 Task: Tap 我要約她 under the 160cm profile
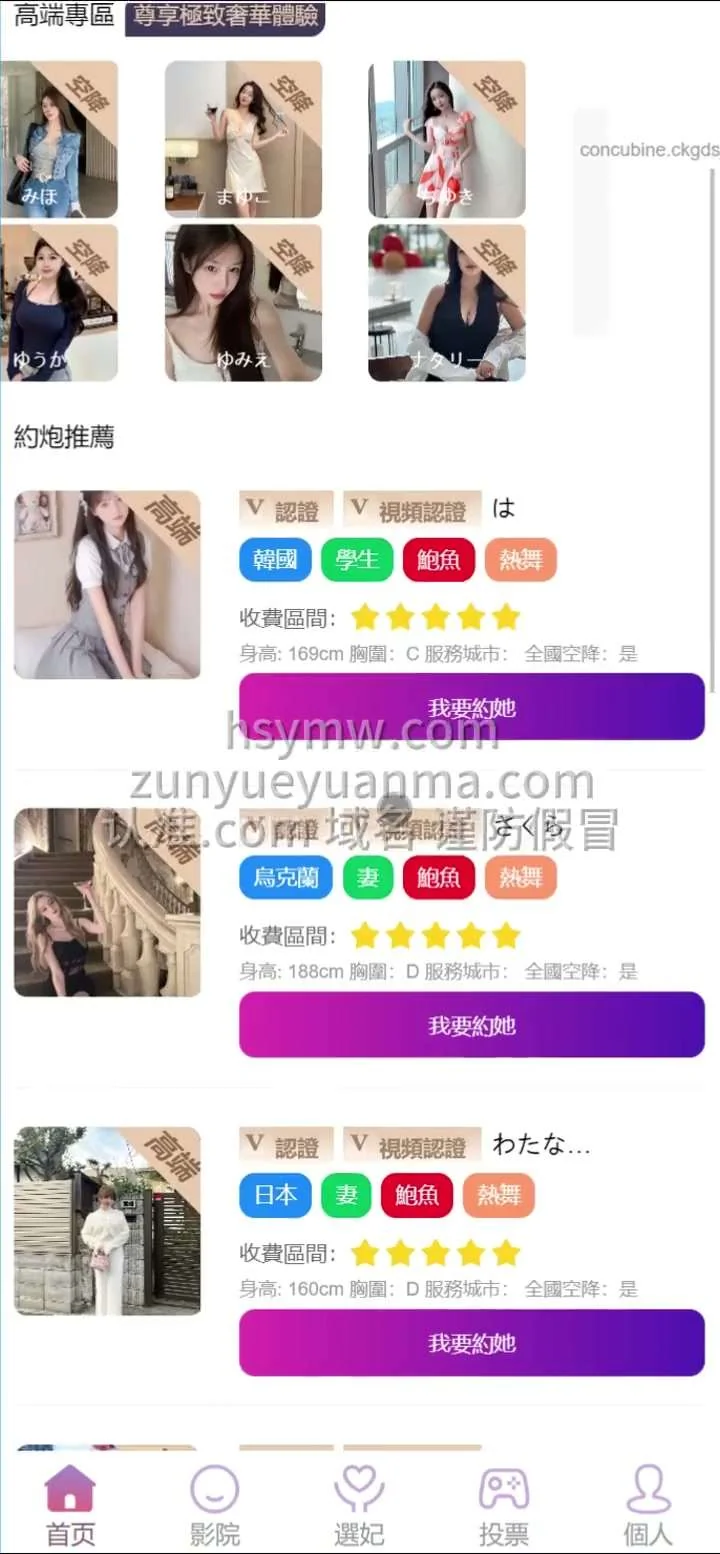471,1343
